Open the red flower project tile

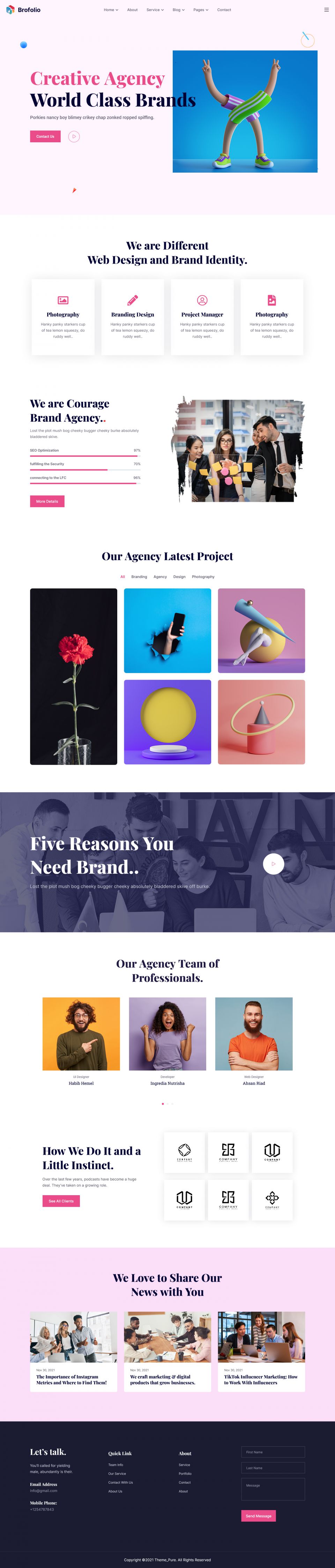pos(74,676)
